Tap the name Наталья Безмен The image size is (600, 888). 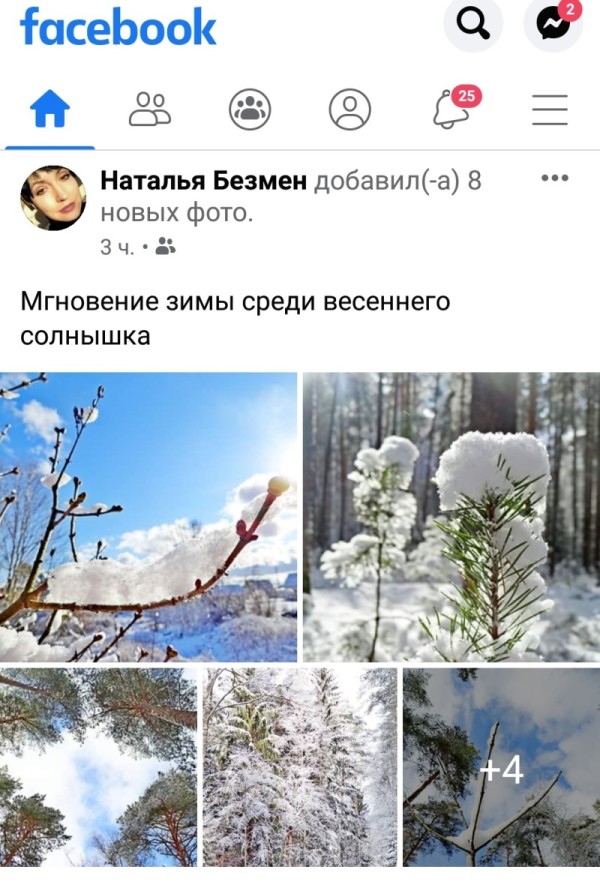tap(205, 181)
